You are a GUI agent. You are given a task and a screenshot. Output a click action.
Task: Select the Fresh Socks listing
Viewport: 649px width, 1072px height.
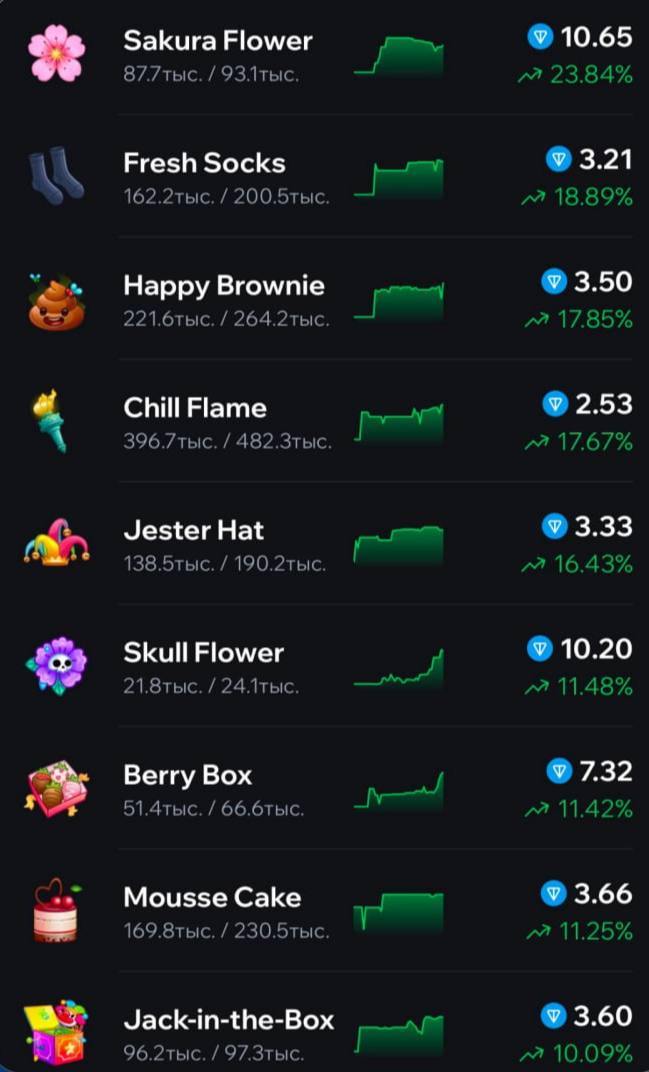click(x=324, y=176)
